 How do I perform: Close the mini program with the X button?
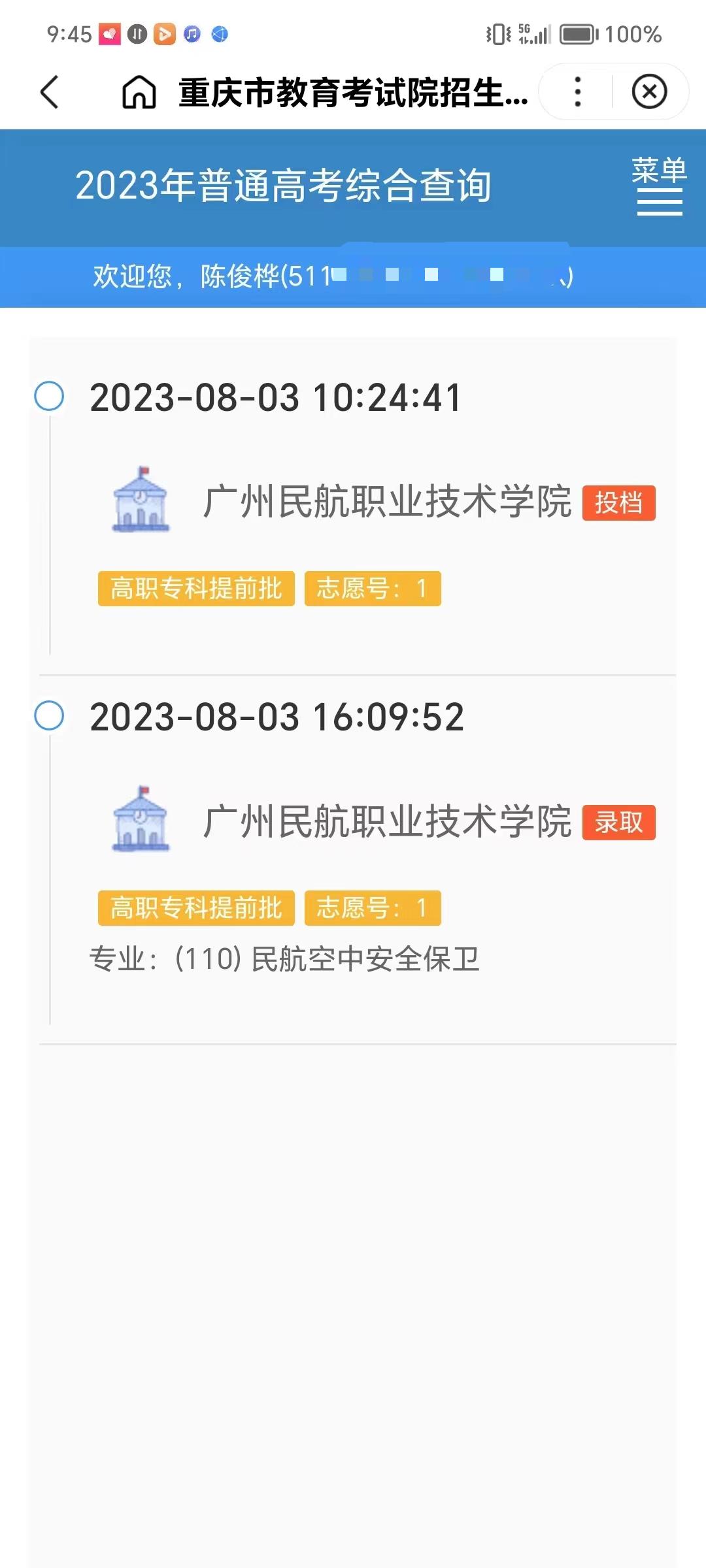pos(649,91)
